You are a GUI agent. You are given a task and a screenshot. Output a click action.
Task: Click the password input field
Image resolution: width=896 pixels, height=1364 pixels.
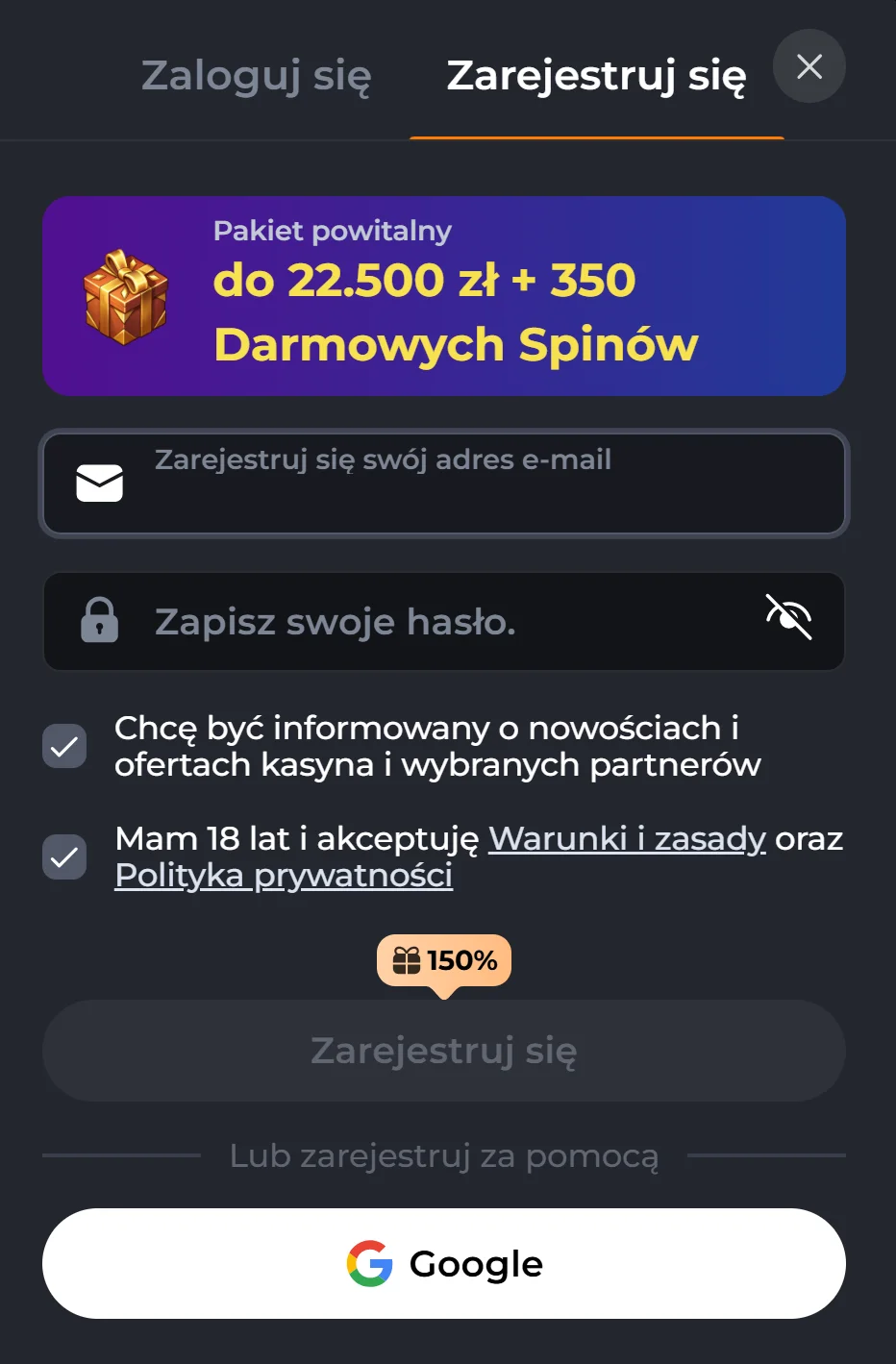(x=443, y=620)
